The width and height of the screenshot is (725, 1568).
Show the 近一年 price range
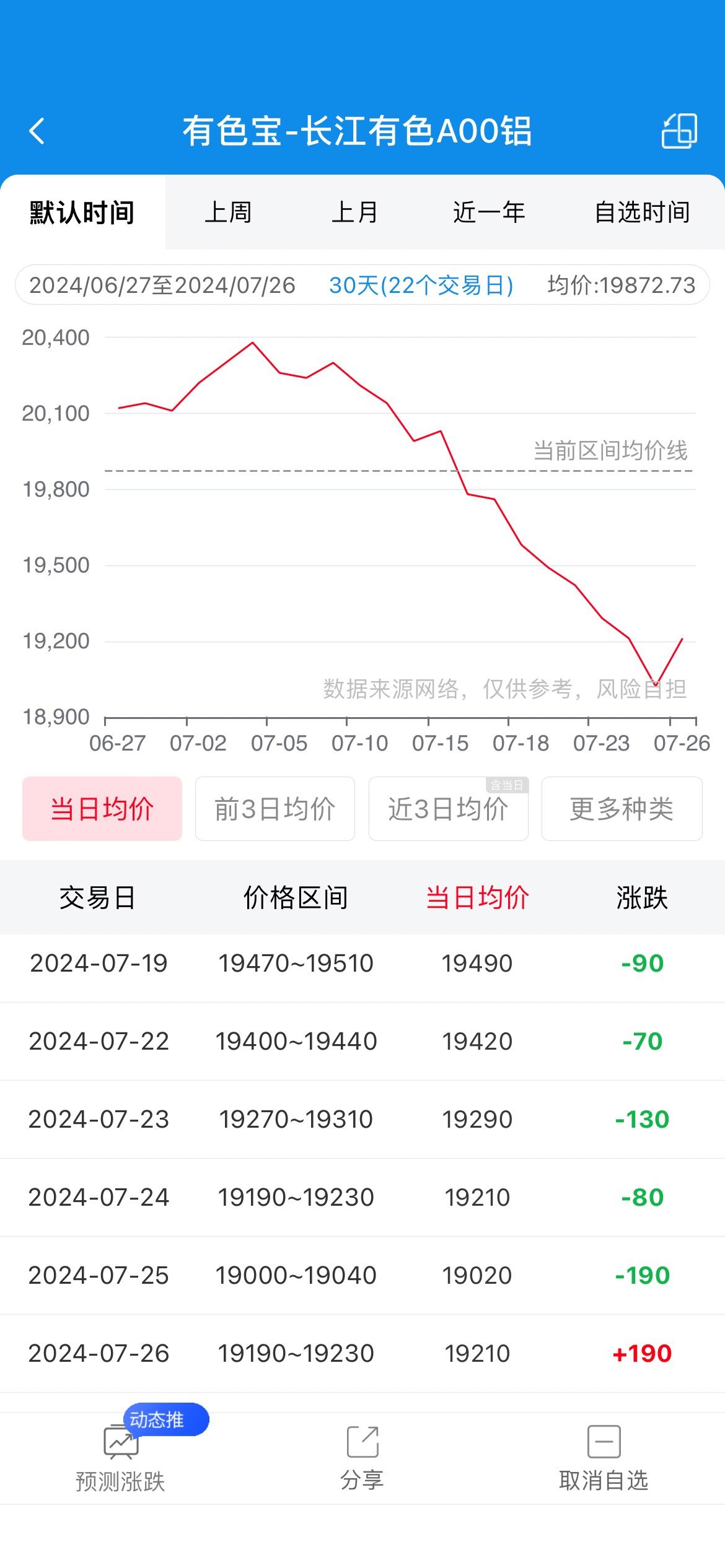pos(490,212)
